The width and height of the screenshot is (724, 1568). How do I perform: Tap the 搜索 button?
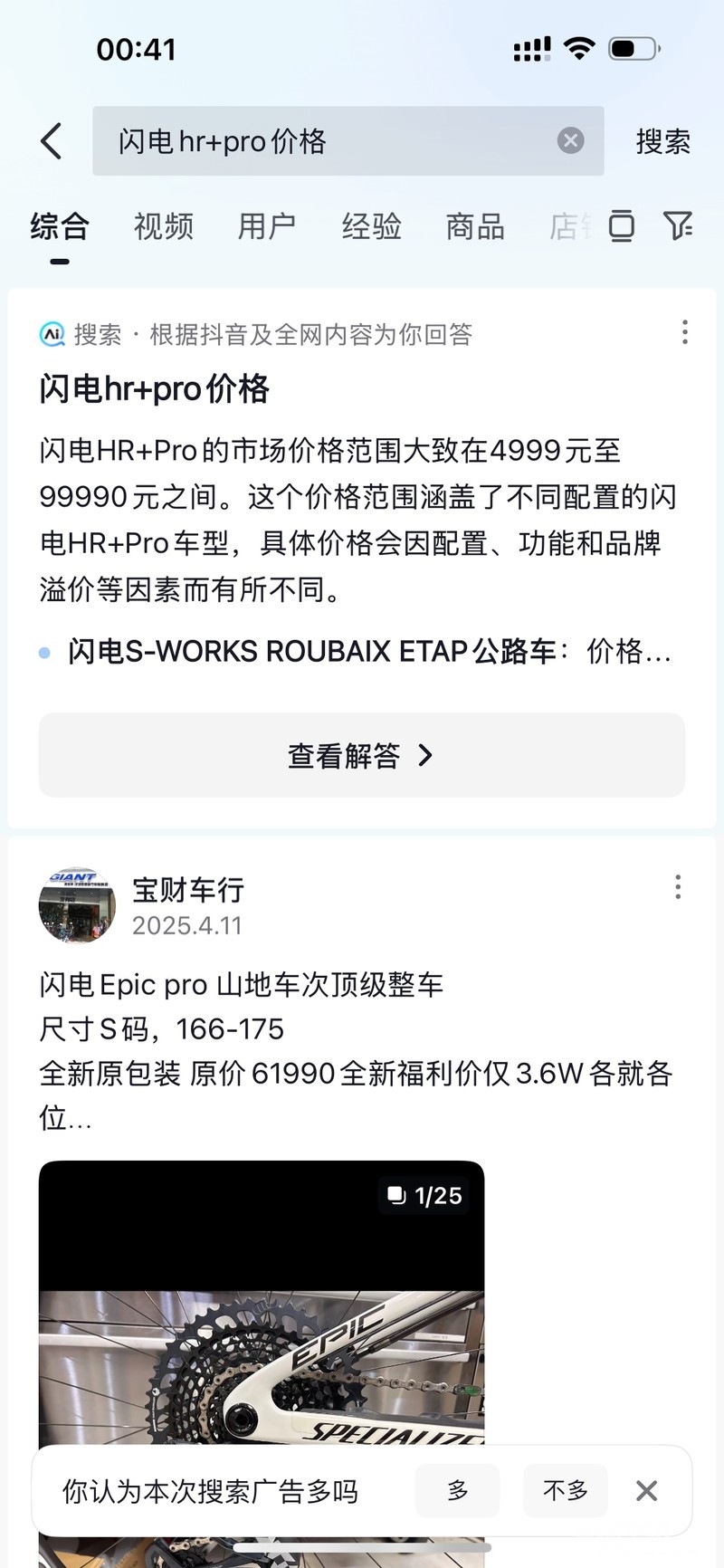662,141
